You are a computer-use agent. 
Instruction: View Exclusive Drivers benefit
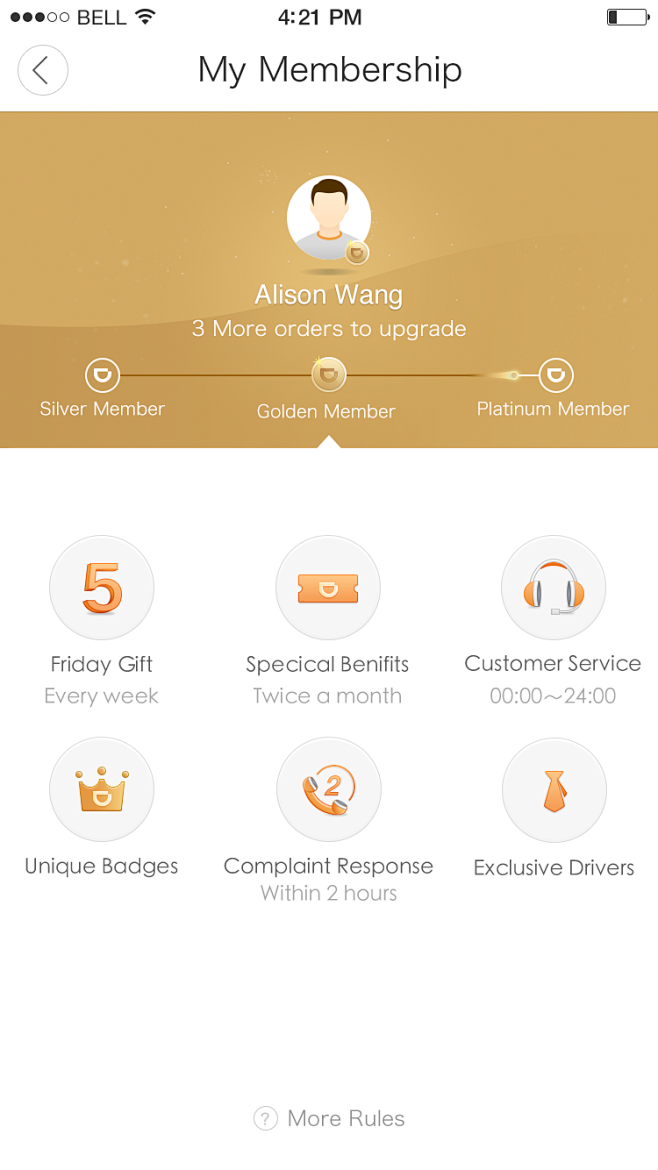point(553,790)
